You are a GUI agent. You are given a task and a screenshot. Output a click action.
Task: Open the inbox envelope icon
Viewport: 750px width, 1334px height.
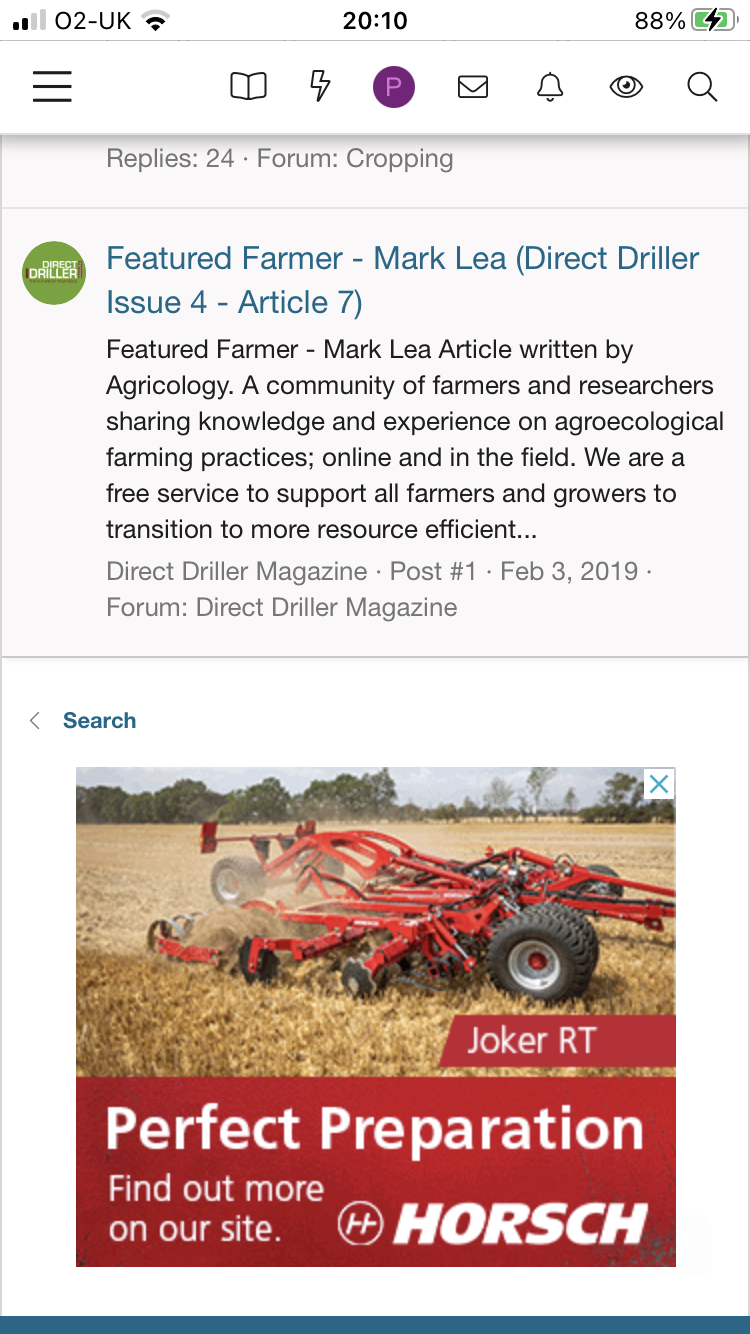tap(473, 87)
